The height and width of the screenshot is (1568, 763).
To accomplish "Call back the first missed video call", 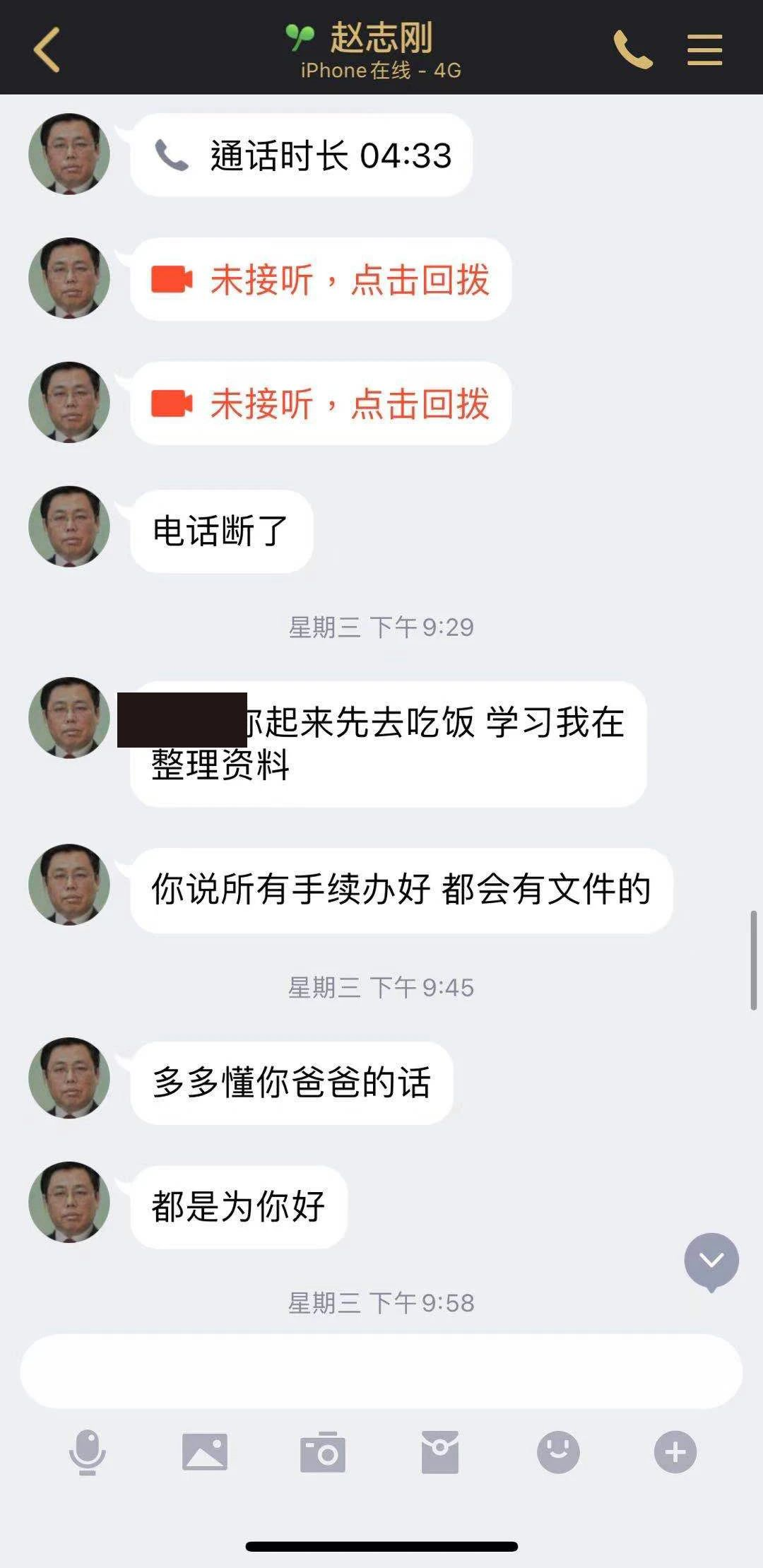I will click(321, 280).
